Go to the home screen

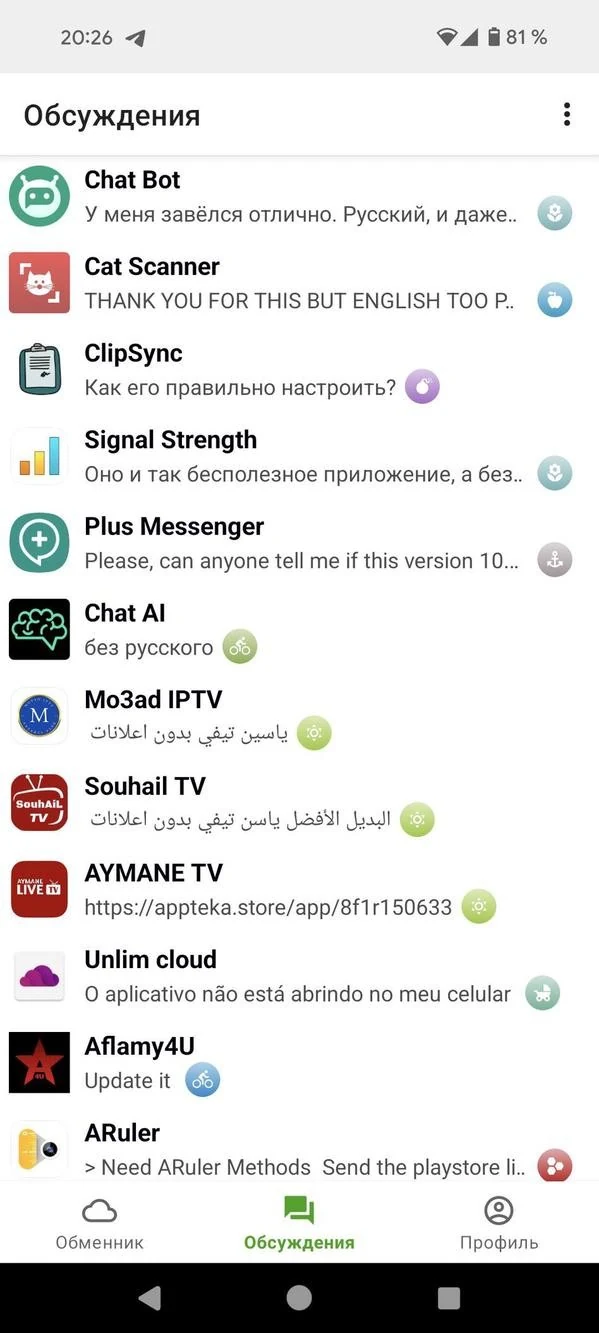(299, 1298)
